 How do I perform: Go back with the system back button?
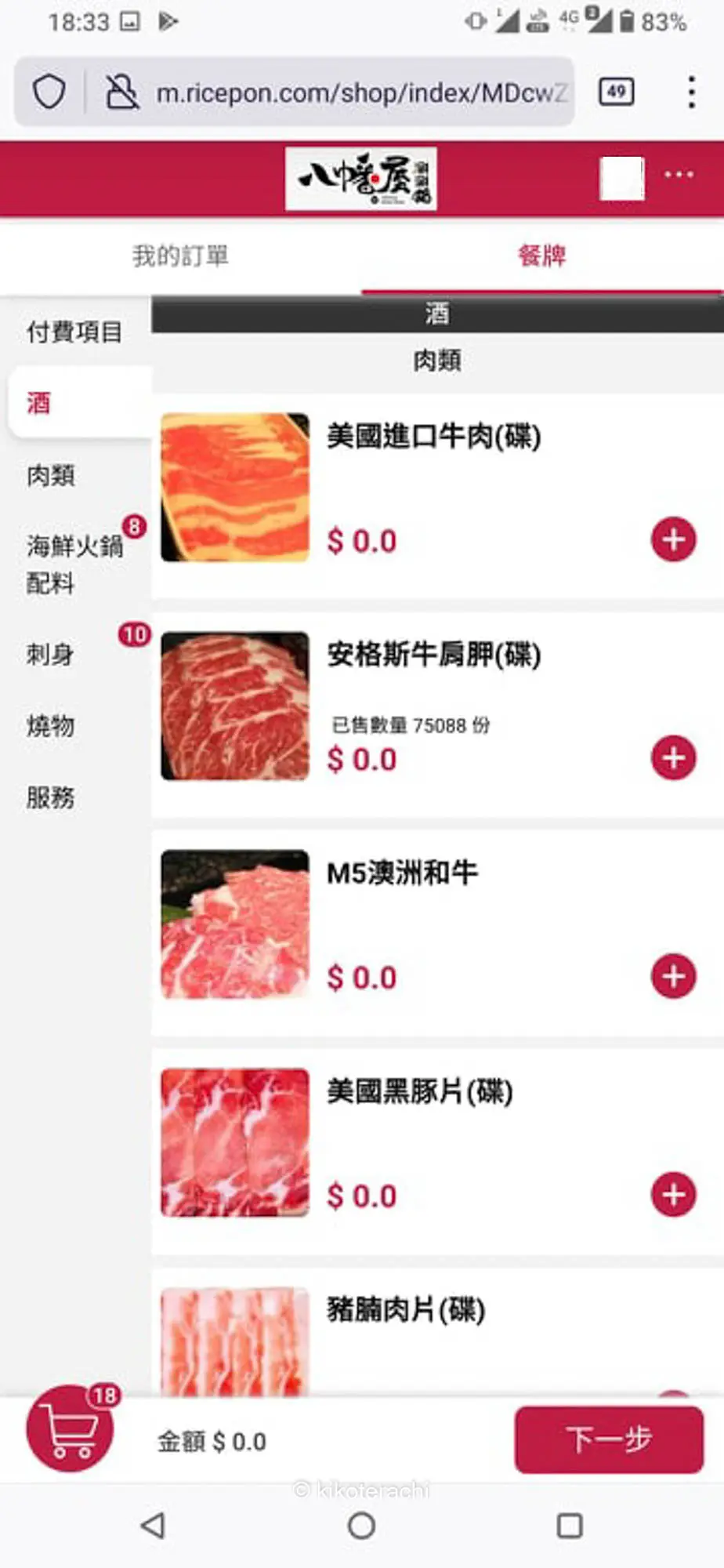(153, 1526)
